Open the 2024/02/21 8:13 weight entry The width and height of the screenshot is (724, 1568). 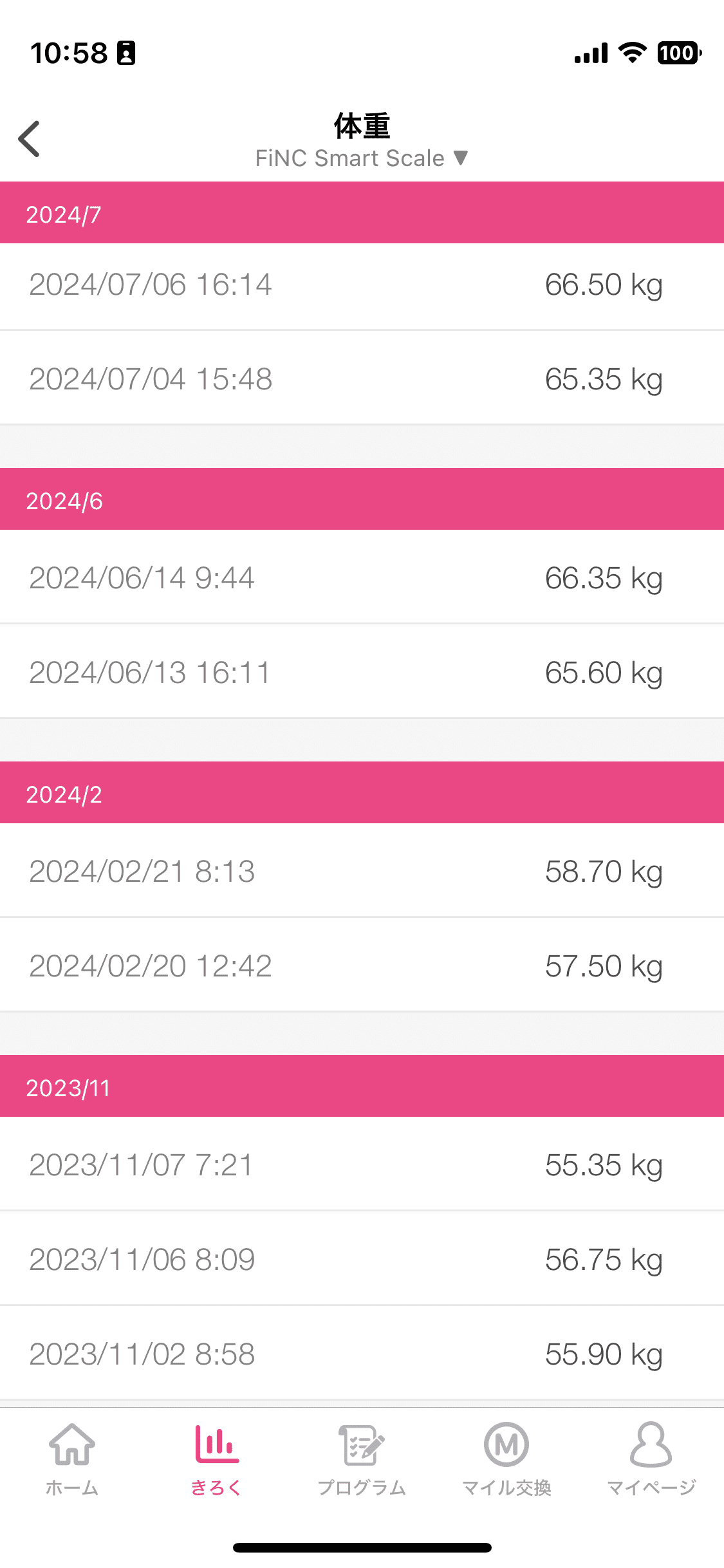tap(362, 870)
